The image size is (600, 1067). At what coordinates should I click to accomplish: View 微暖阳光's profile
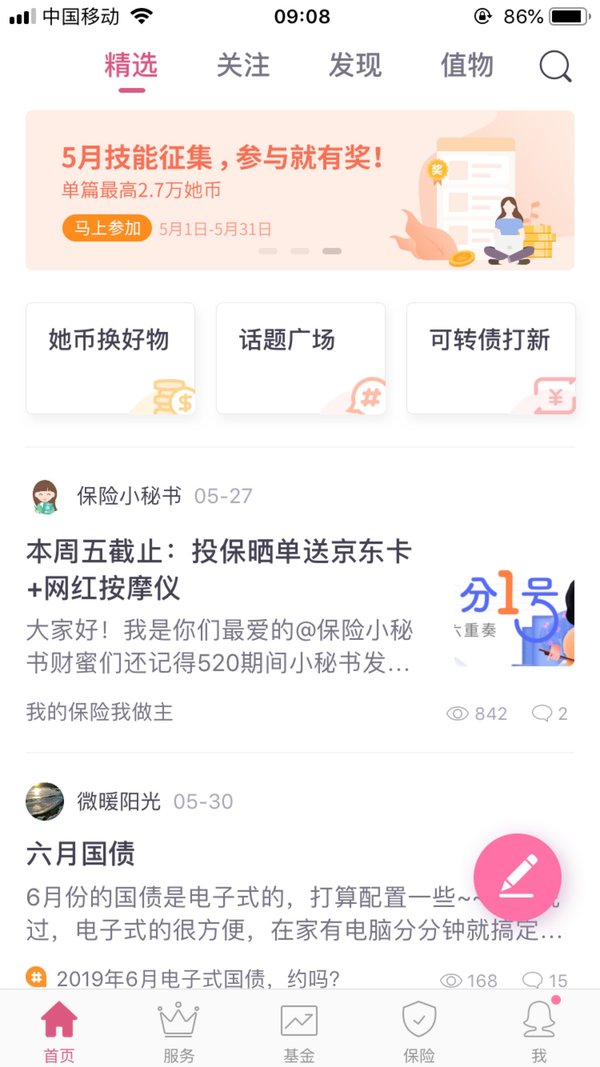[x=119, y=802]
